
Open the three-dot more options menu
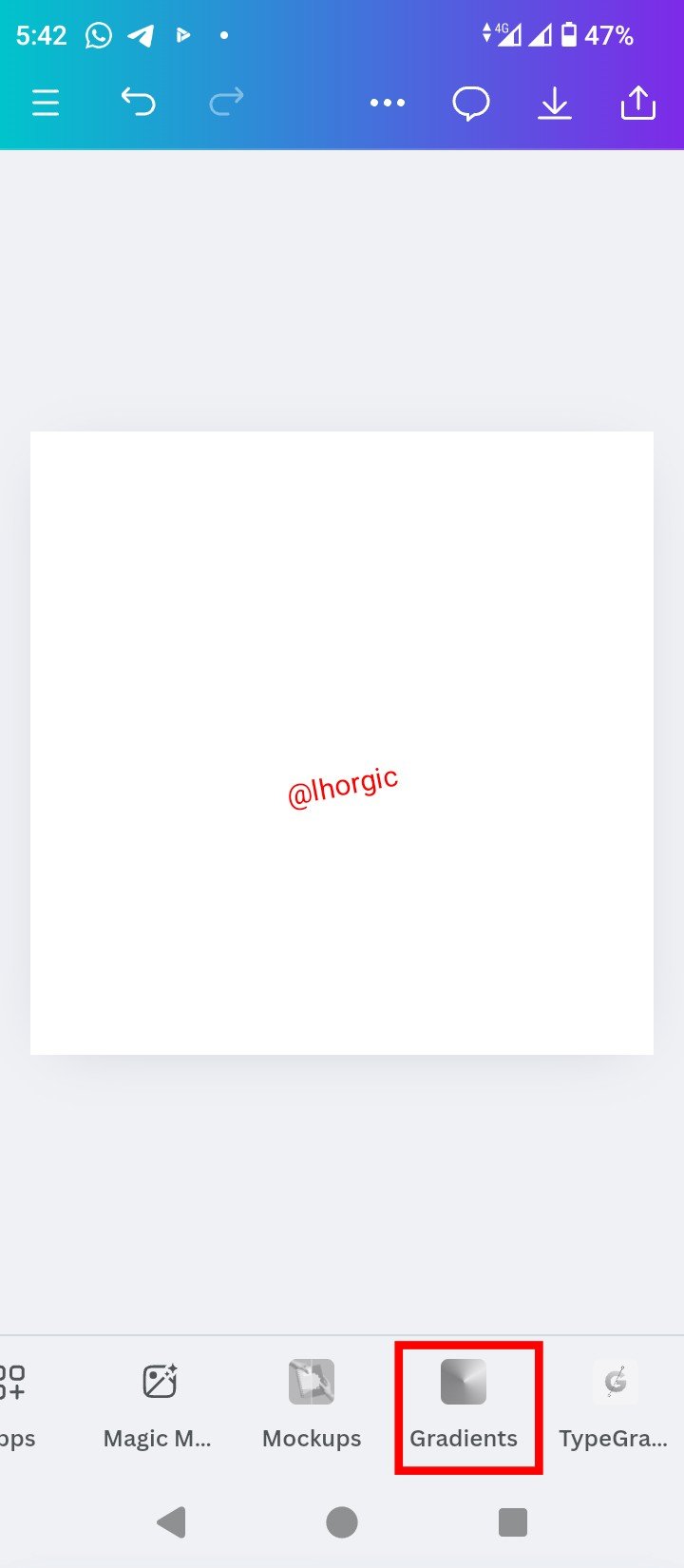[388, 103]
